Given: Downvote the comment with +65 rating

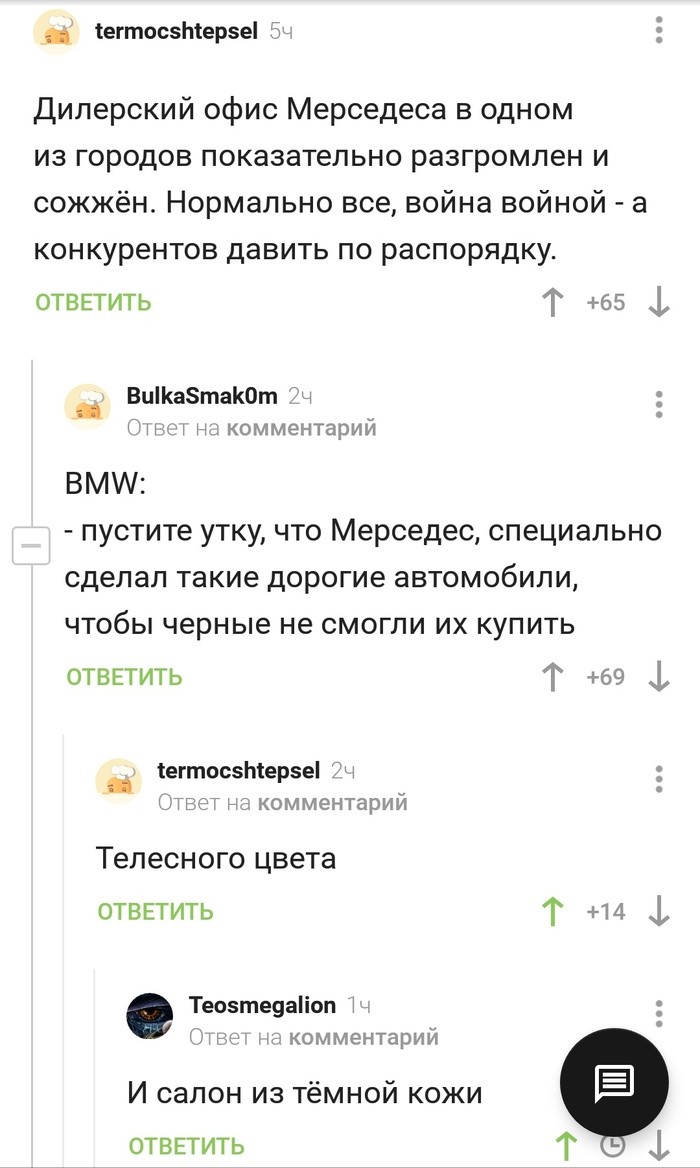Looking at the screenshot, I should (x=659, y=302).
